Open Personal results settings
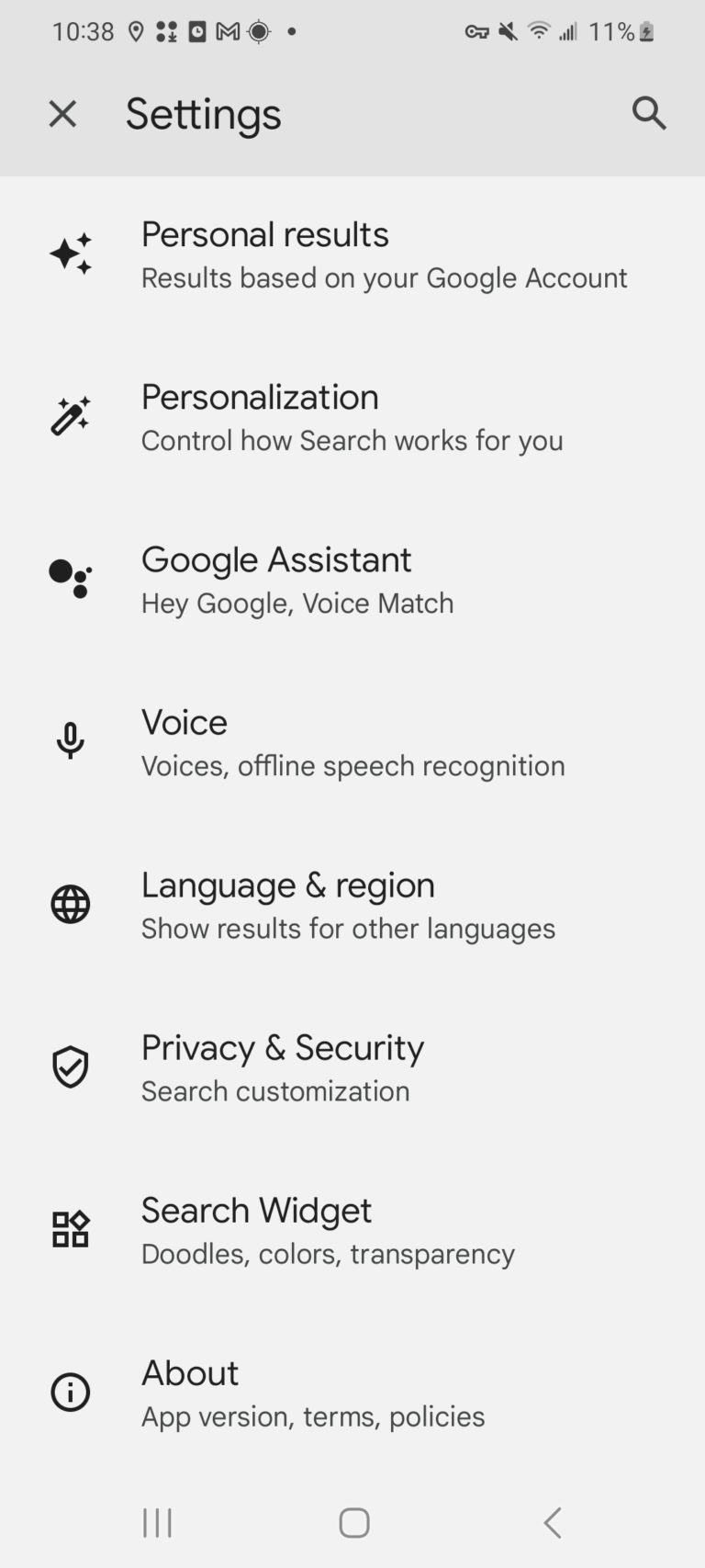This screenshot has height=1568, width=705. pos(352,254)
